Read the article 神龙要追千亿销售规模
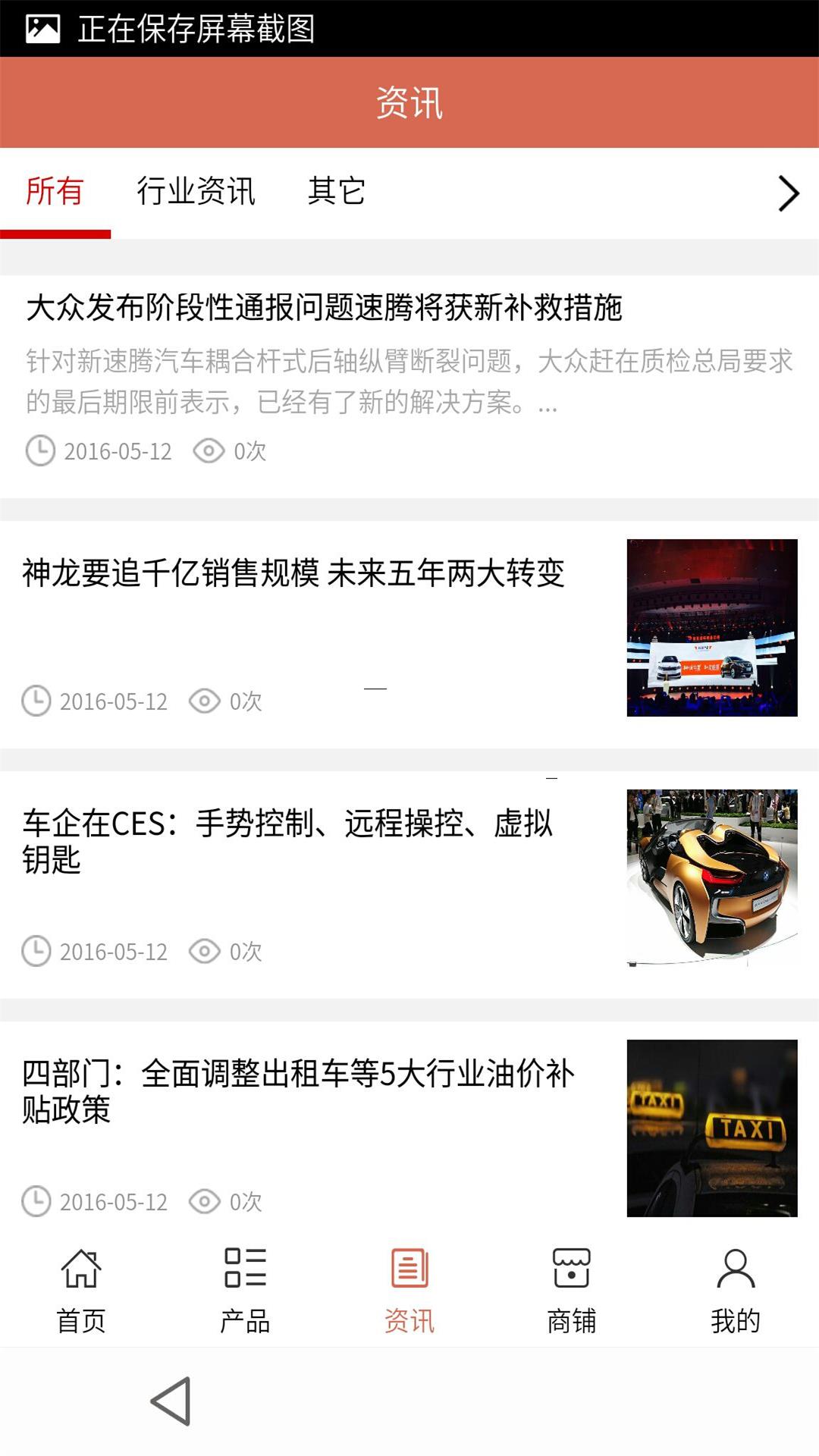 (293, 573)
